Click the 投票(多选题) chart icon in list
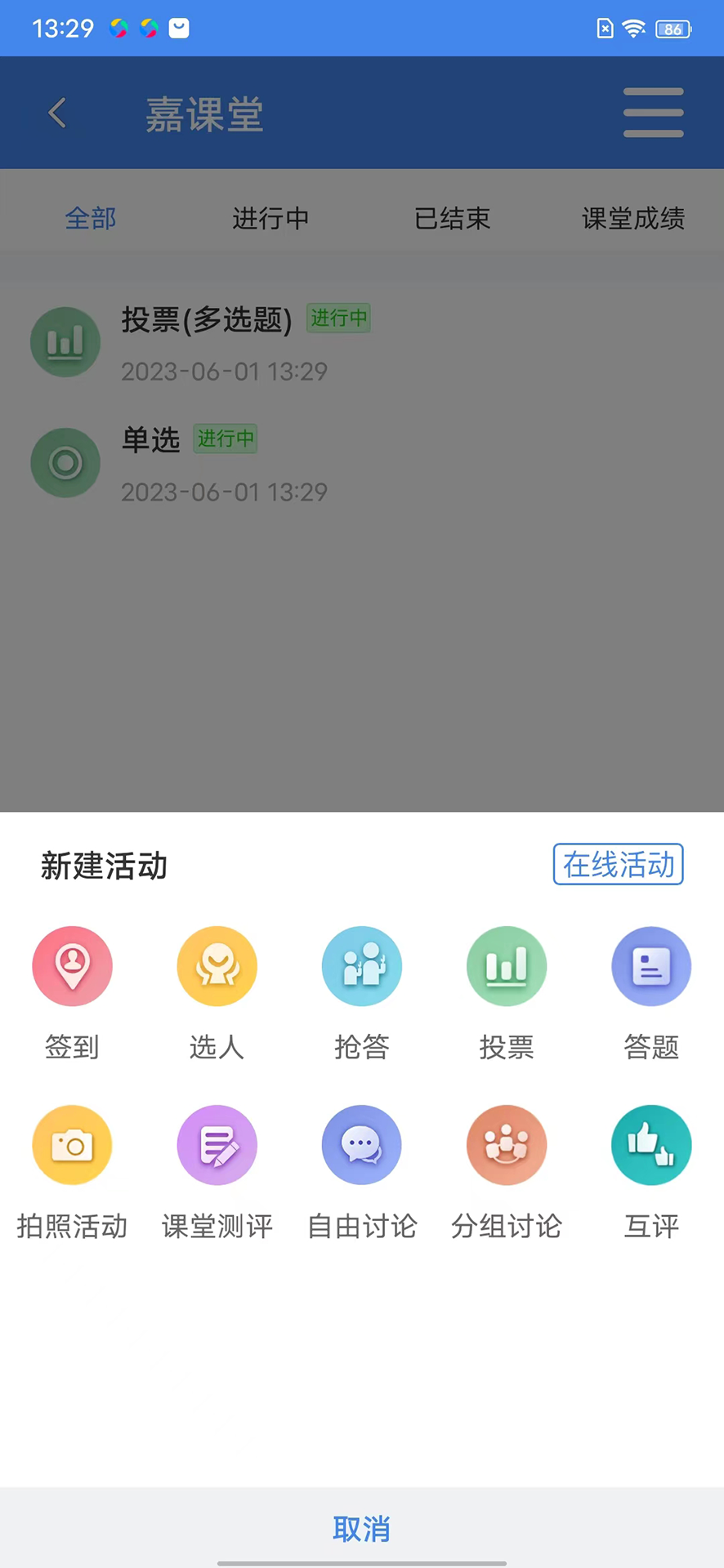Screen dimensions: 724x1568 65,342
